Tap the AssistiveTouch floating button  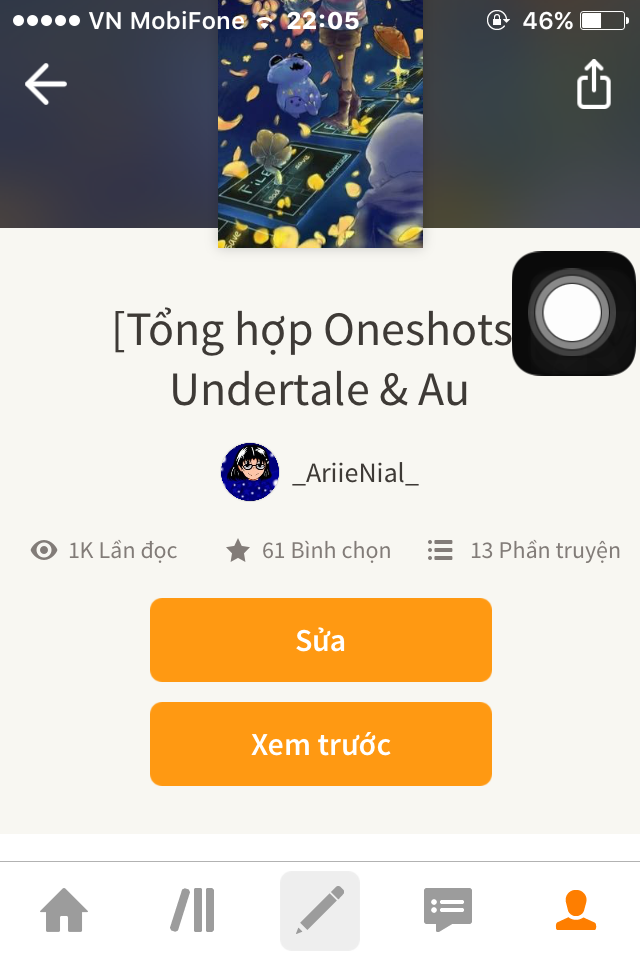pos(573,313)
